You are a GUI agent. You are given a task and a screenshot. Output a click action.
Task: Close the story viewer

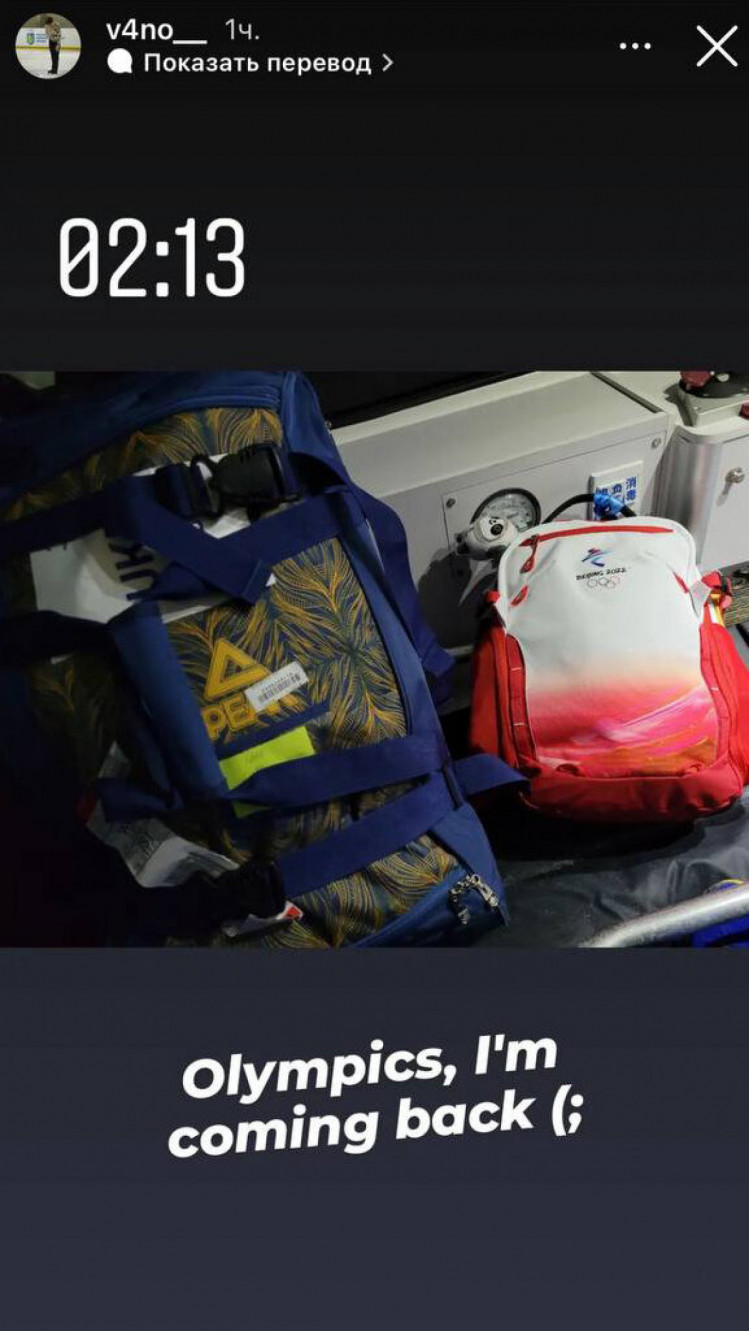(x=716, y=47)
